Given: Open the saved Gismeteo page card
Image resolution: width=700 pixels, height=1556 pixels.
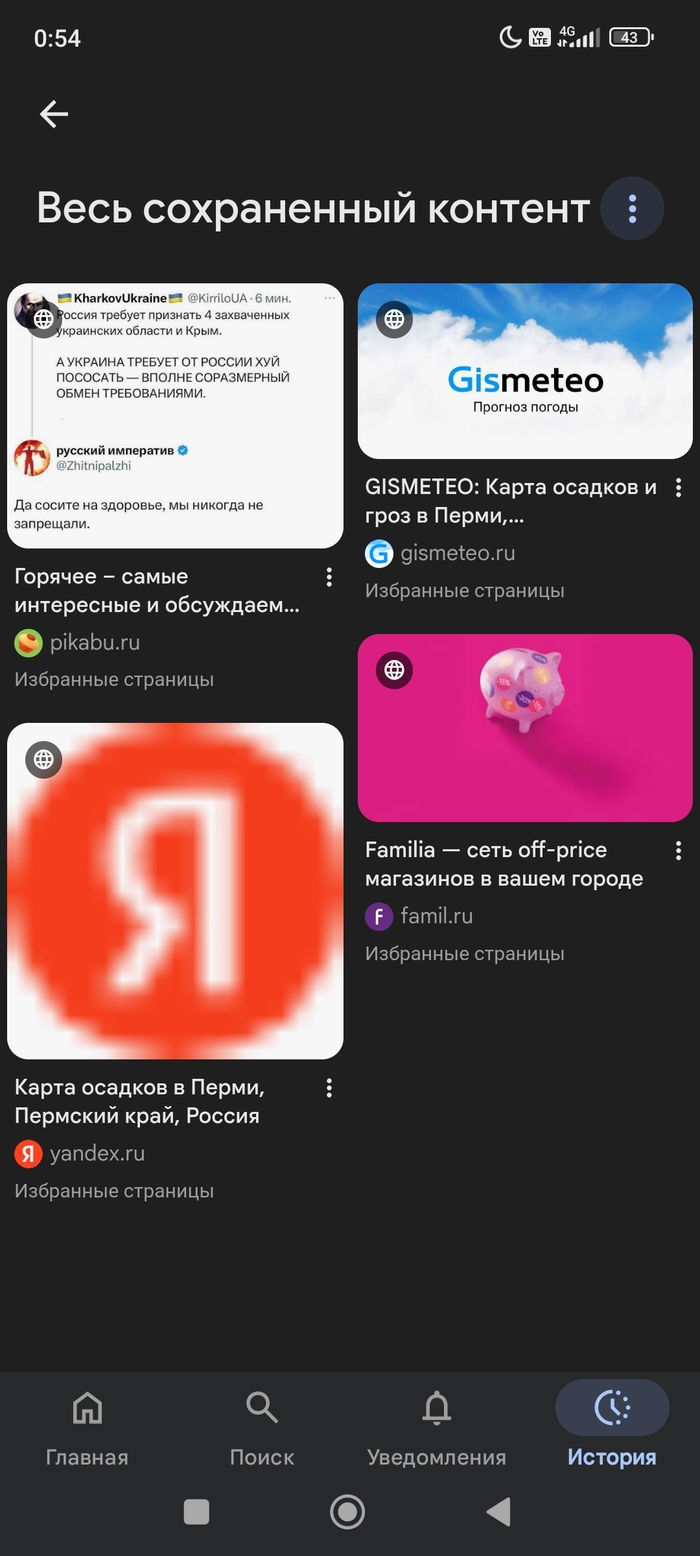Looking at the screenshot, I should [x=525, y=371].
